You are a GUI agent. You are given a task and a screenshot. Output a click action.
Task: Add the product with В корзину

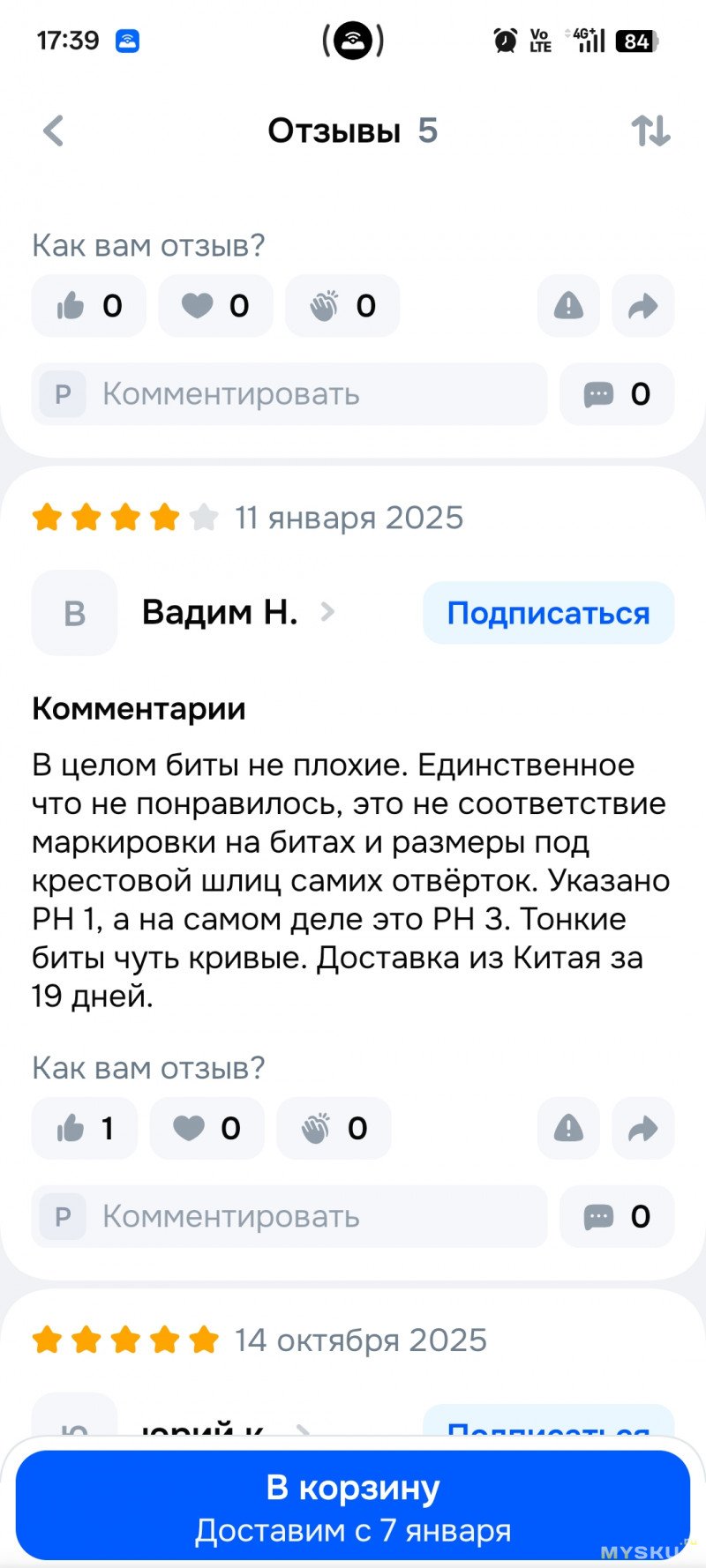pos(353,1505)
